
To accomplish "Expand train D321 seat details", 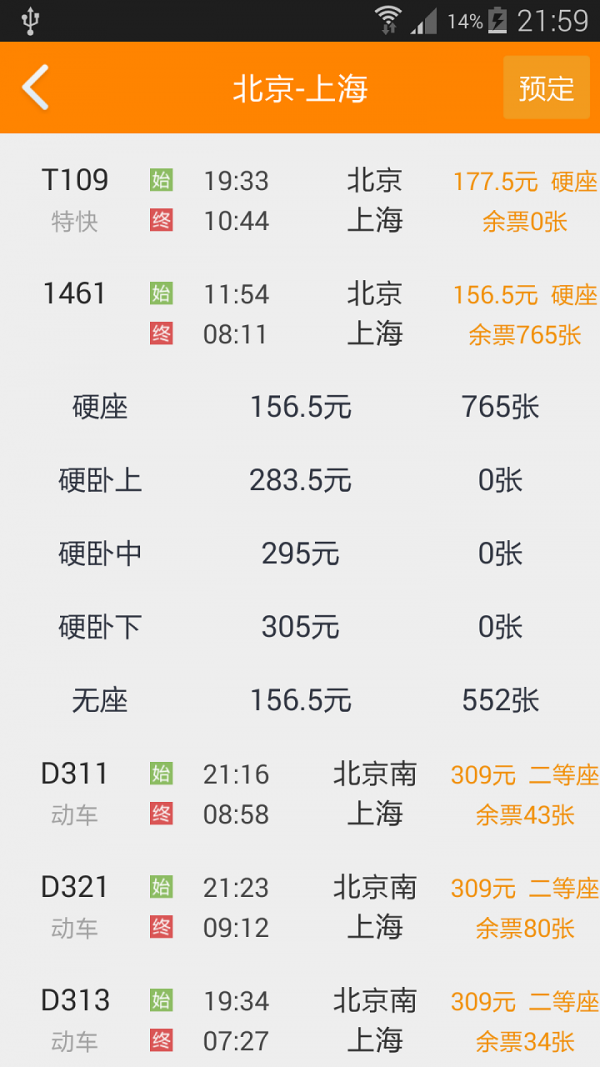I will point(300,907).
